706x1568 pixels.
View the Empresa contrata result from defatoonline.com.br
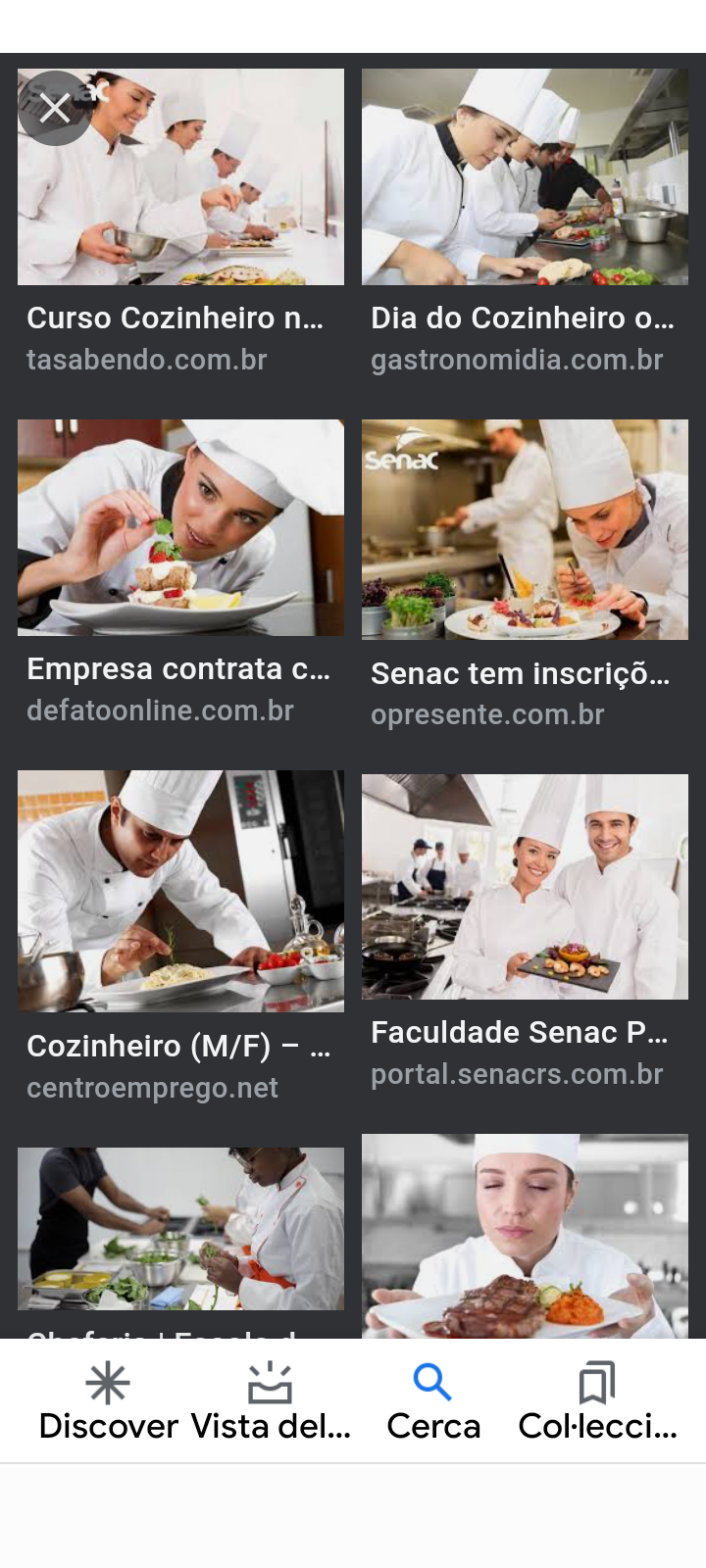point(180,528)
